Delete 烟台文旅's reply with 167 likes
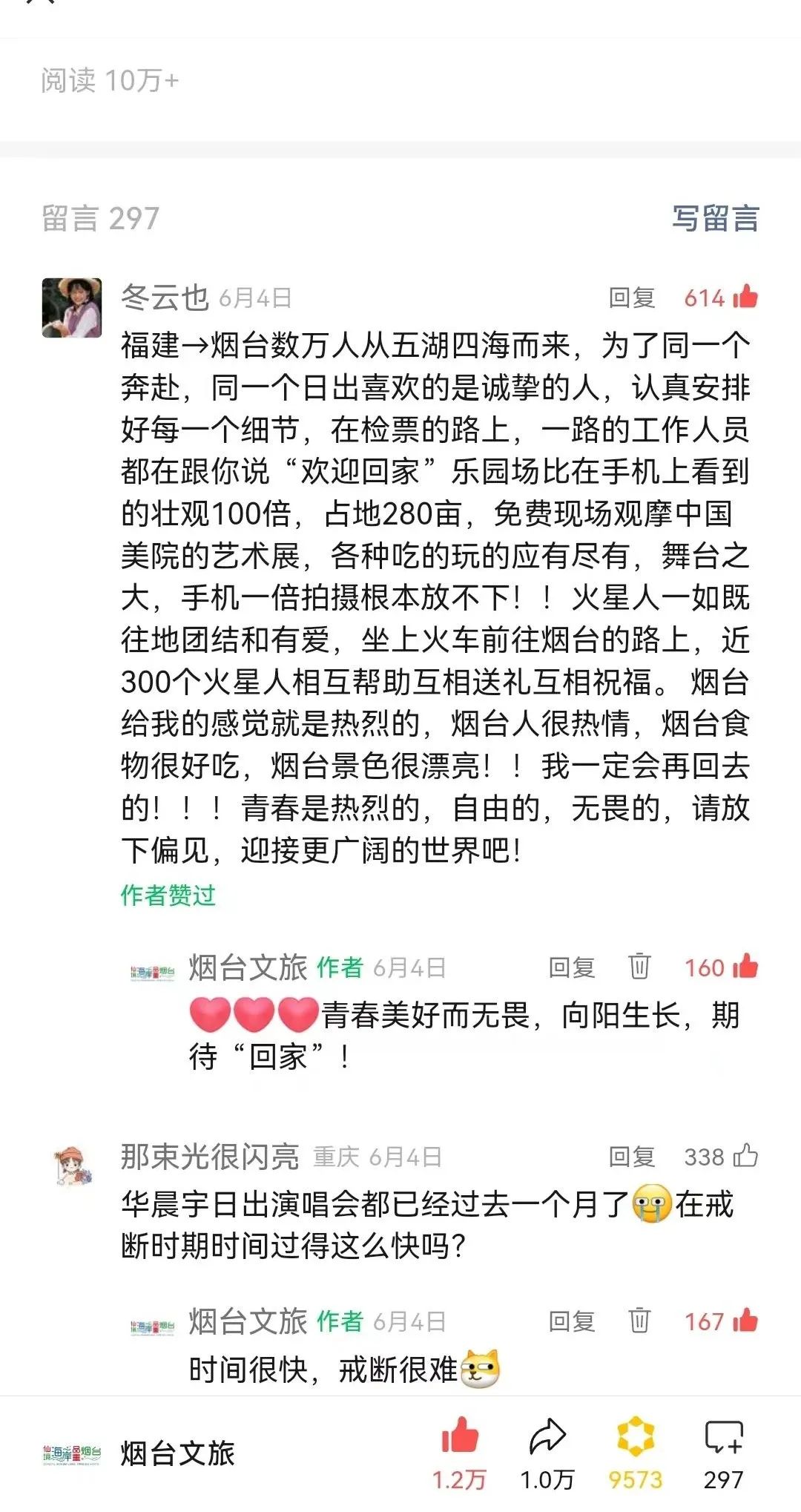801x1512 pixels. point(639,1321)
